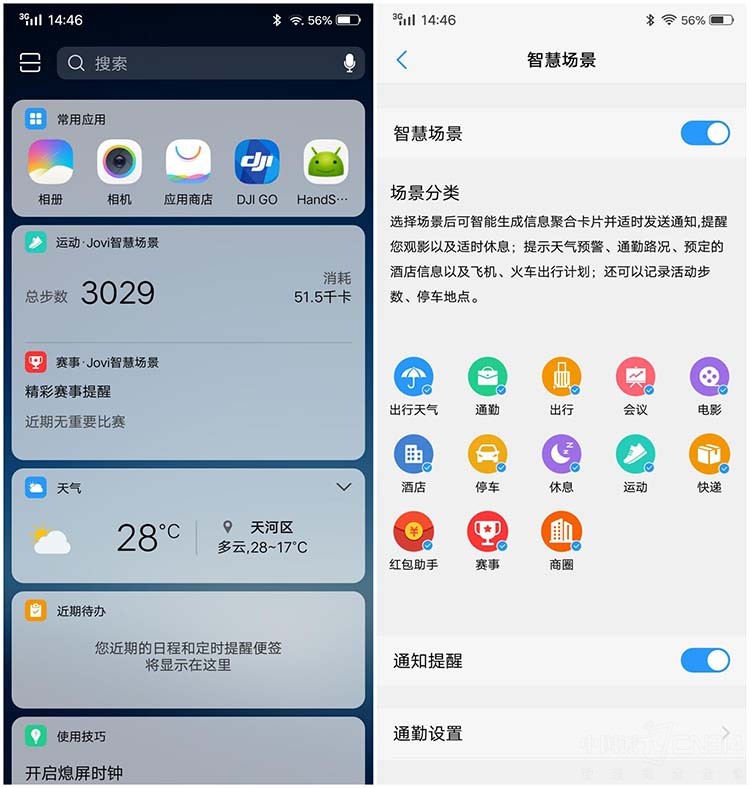
Task: Open the 相册 gallery app
Action: [x=50, y=162]
